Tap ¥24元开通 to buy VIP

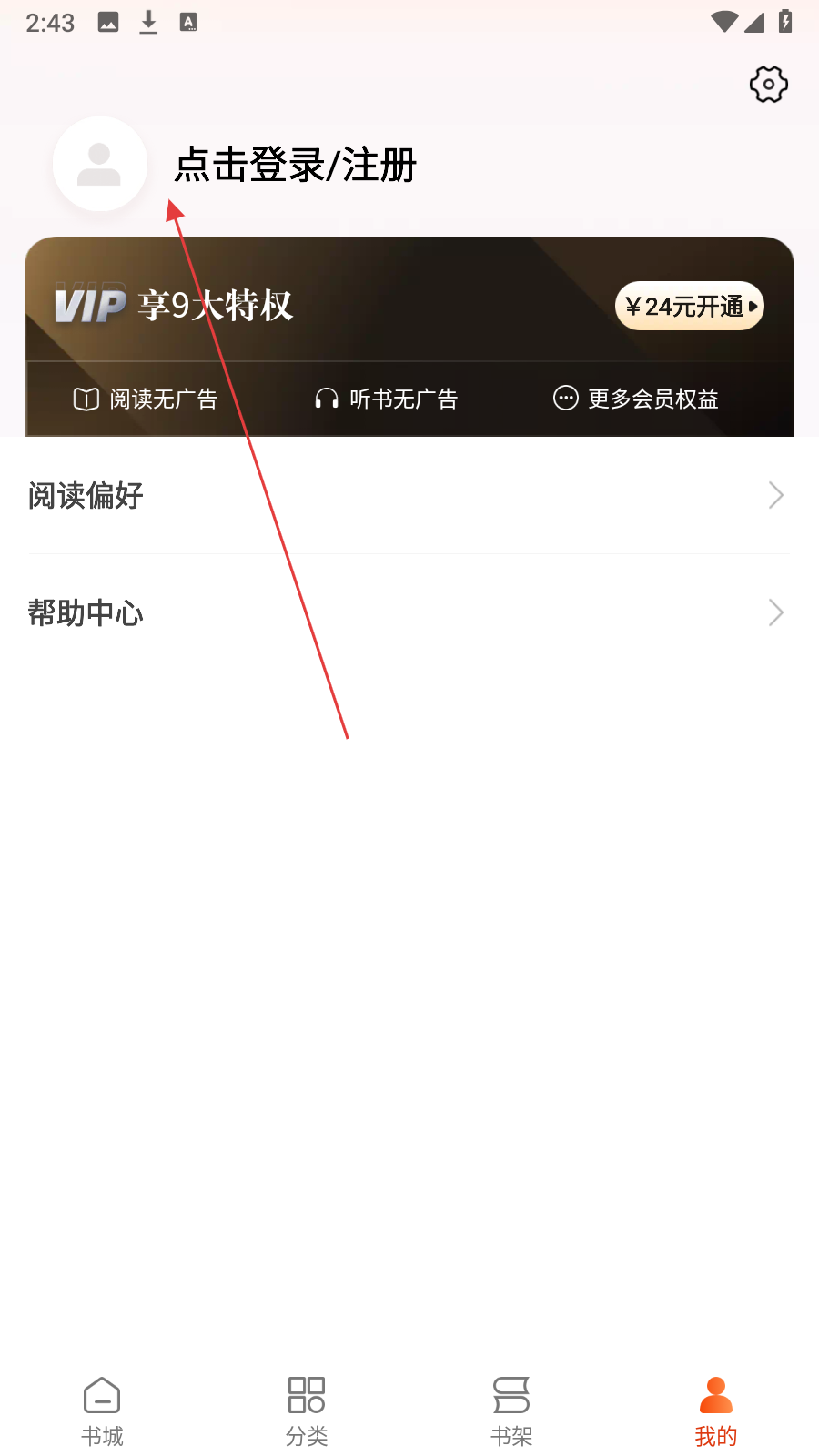point(689,306)
